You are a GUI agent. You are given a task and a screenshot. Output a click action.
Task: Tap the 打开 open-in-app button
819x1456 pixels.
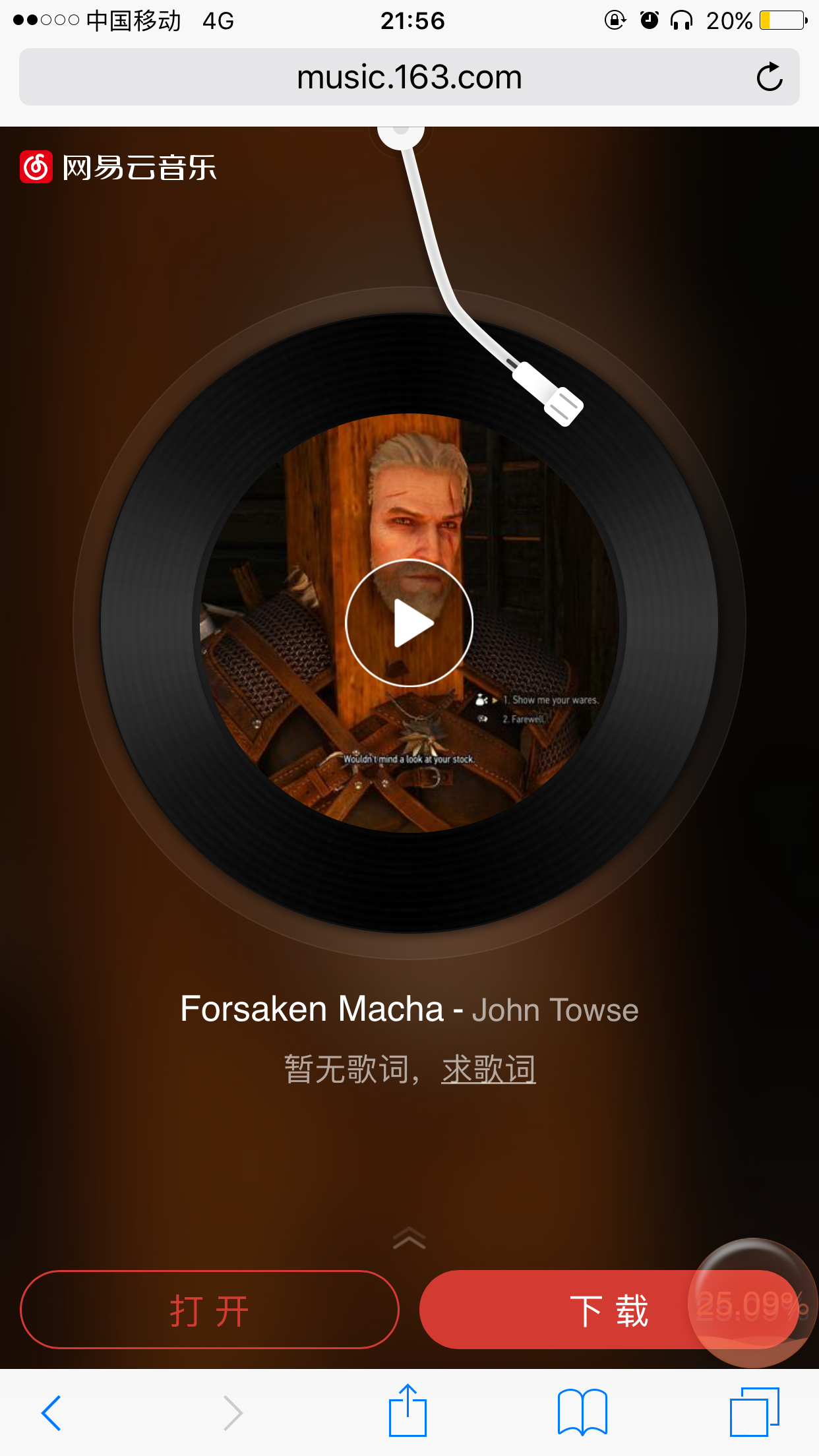point(210,1310)
